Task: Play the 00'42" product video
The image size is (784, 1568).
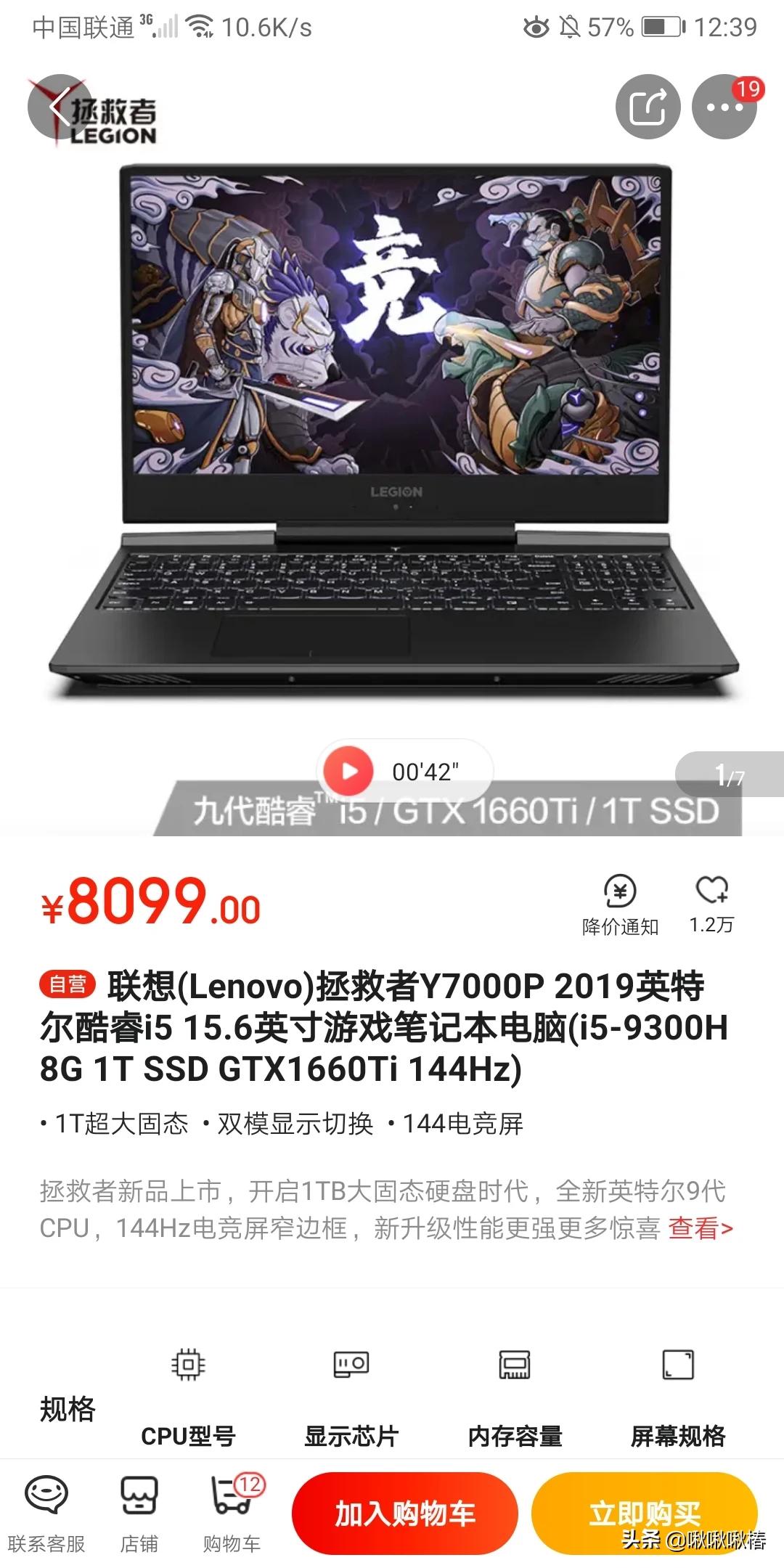Action: pos(348,771)
